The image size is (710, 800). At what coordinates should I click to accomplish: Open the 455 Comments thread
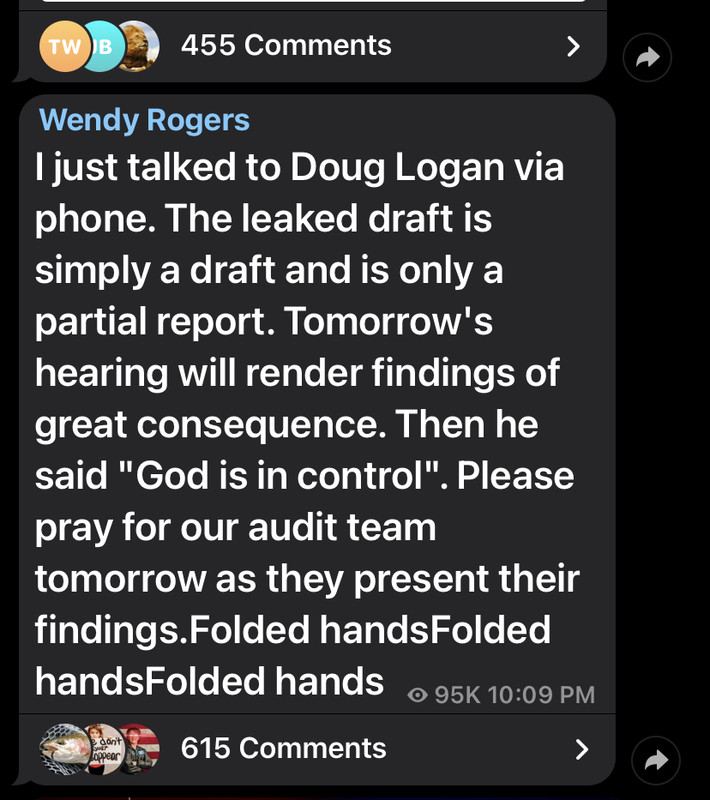point(286,46)
